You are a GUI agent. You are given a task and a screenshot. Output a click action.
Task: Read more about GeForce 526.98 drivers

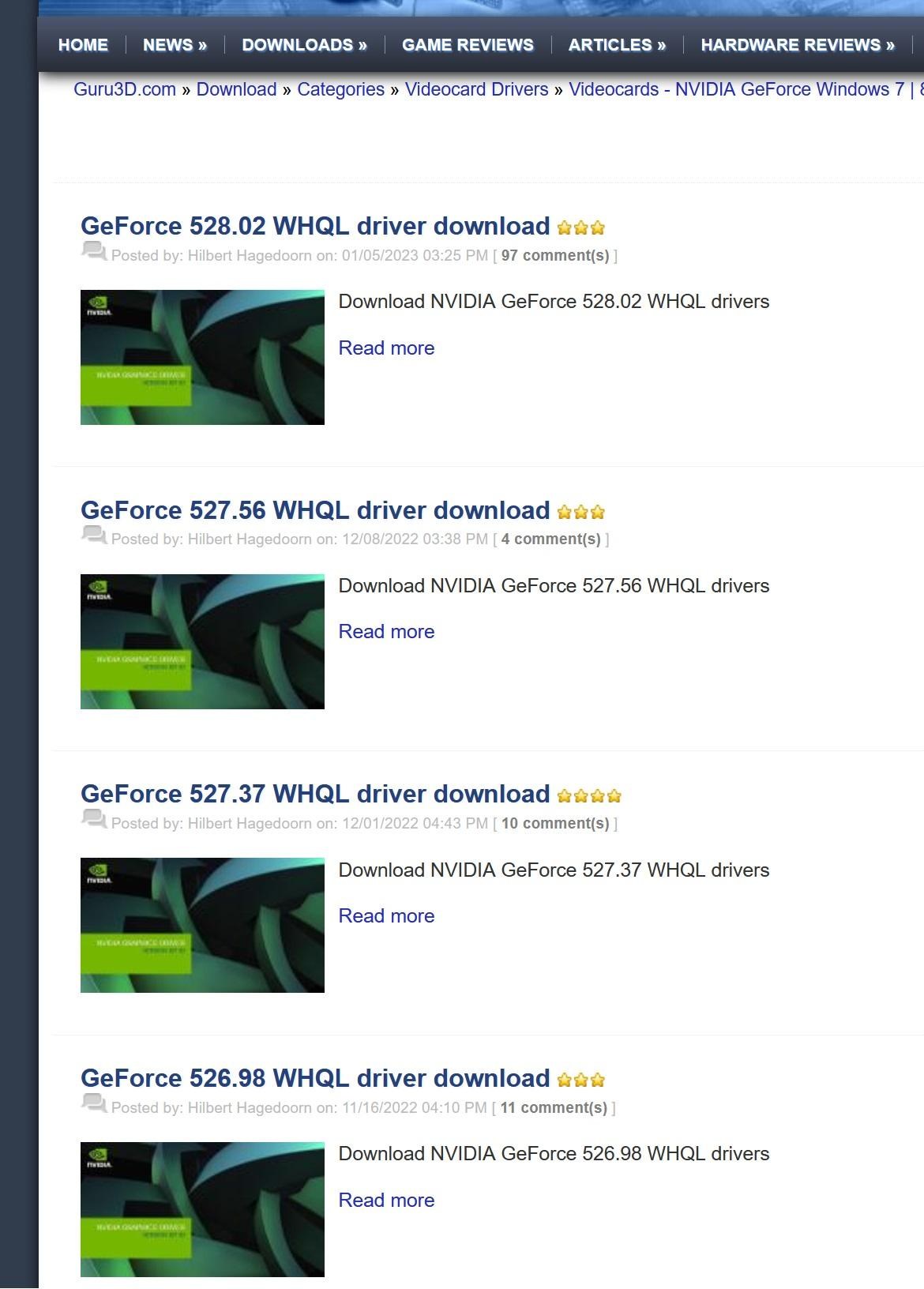(386, 1201)
